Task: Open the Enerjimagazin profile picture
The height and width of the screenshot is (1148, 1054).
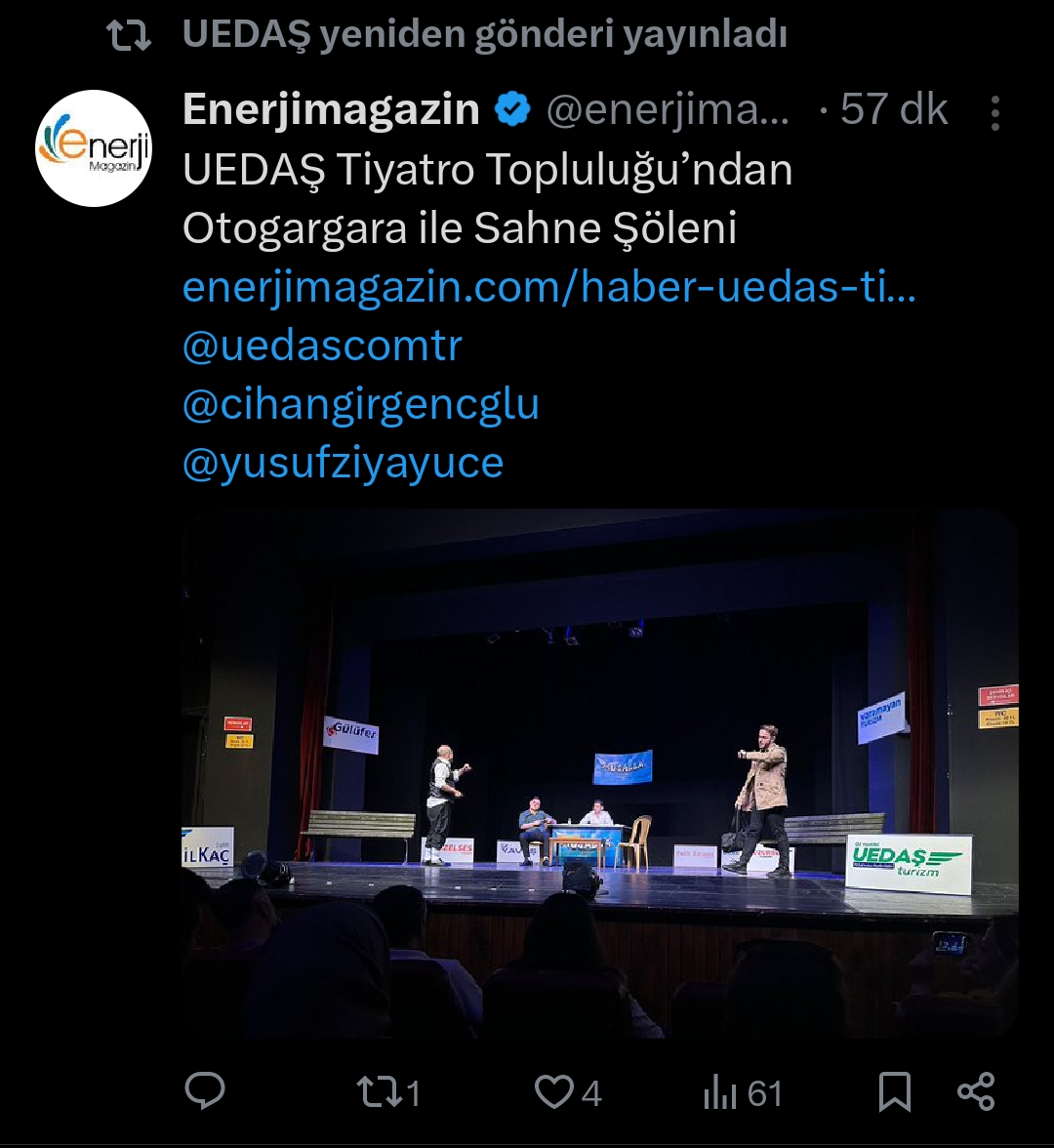Action: tap(95, 148)
